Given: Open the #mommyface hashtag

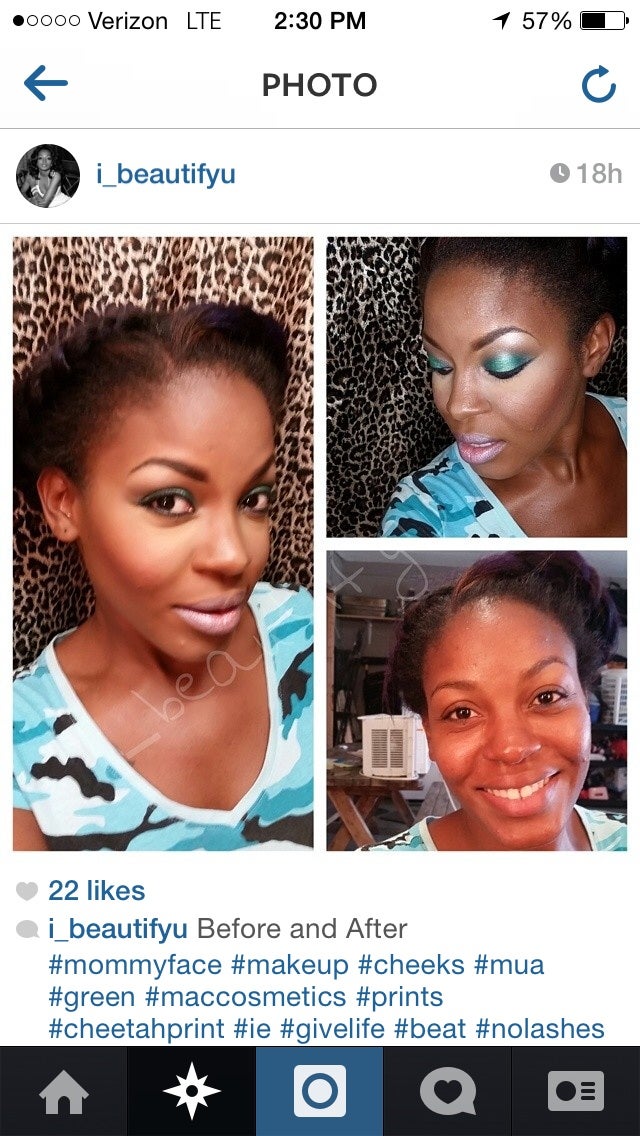Looking at the screenshot, I should (x=135, y=965).
